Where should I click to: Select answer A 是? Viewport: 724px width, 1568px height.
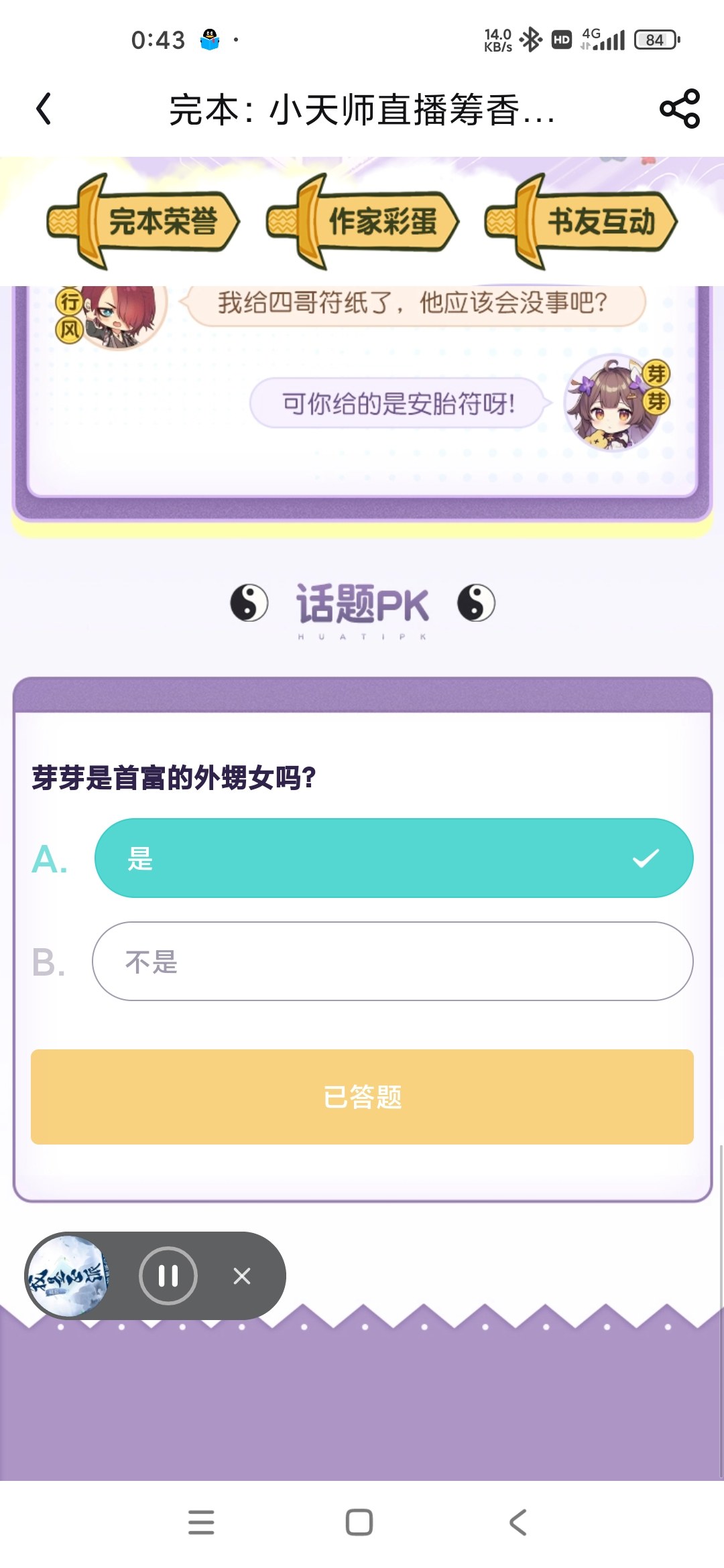click(x=394, y=858)
